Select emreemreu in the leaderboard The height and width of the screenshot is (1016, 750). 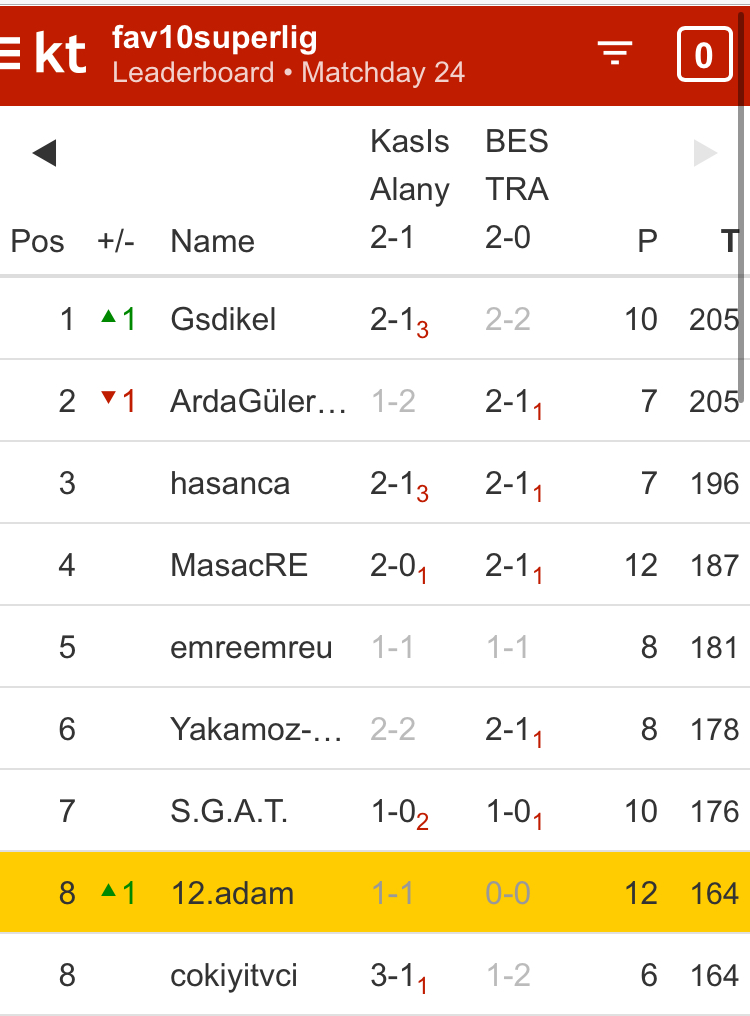click(251, 648)
